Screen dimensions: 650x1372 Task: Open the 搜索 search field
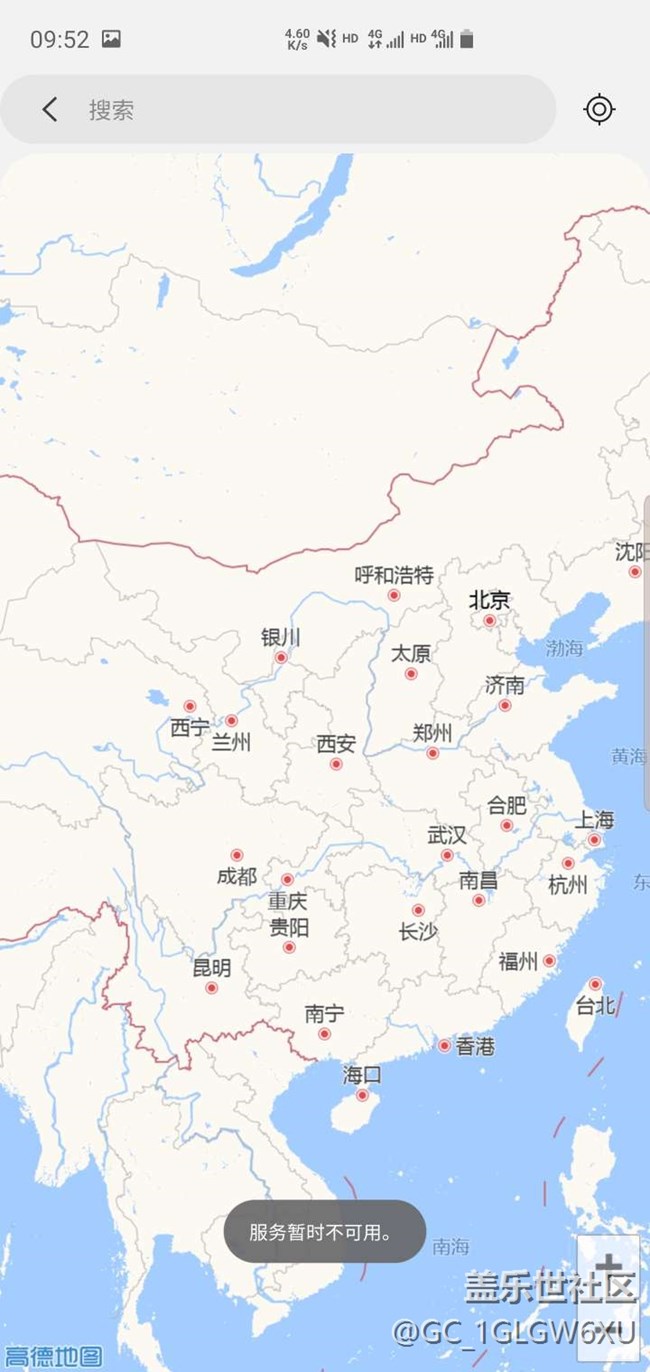(300, 110)
